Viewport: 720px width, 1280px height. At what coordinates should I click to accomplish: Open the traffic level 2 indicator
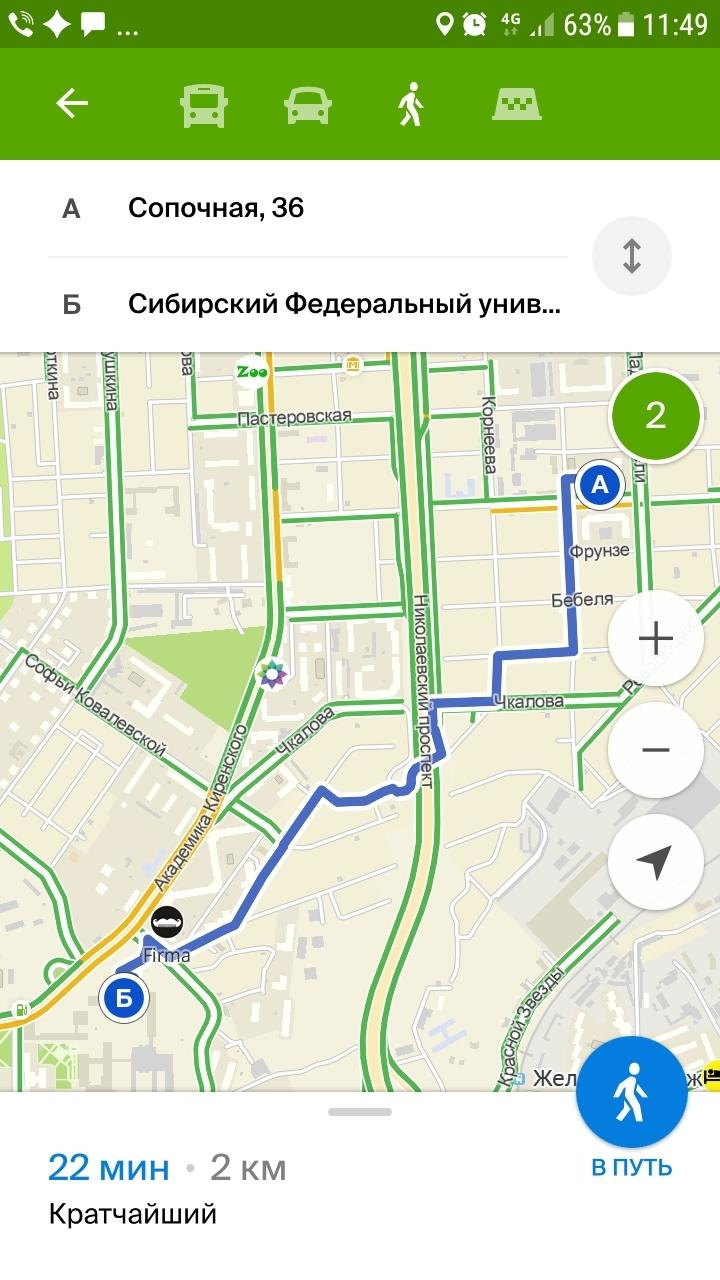tap(655, 415)
